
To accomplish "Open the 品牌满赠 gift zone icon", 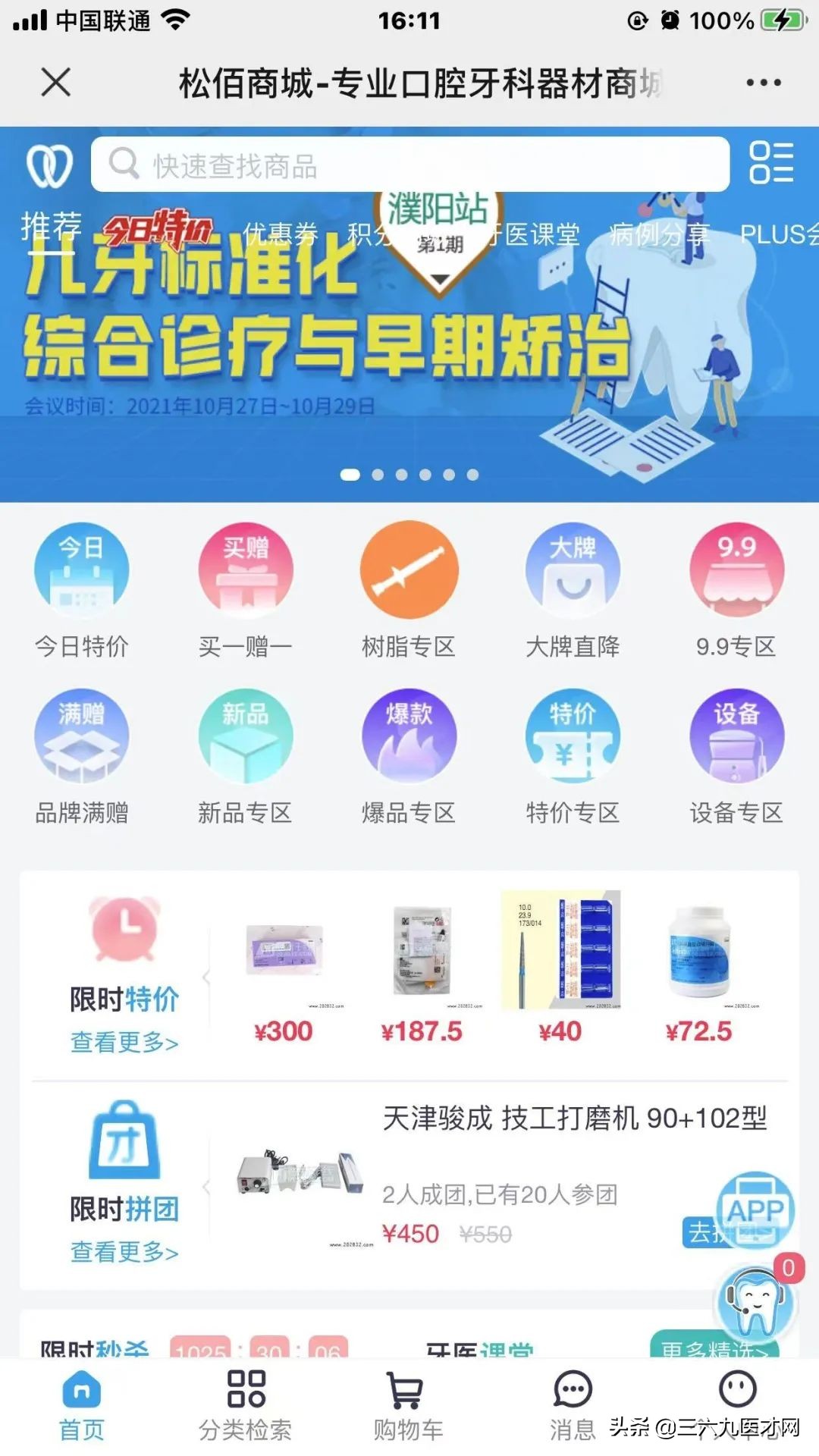I will [x=81, y=736].
